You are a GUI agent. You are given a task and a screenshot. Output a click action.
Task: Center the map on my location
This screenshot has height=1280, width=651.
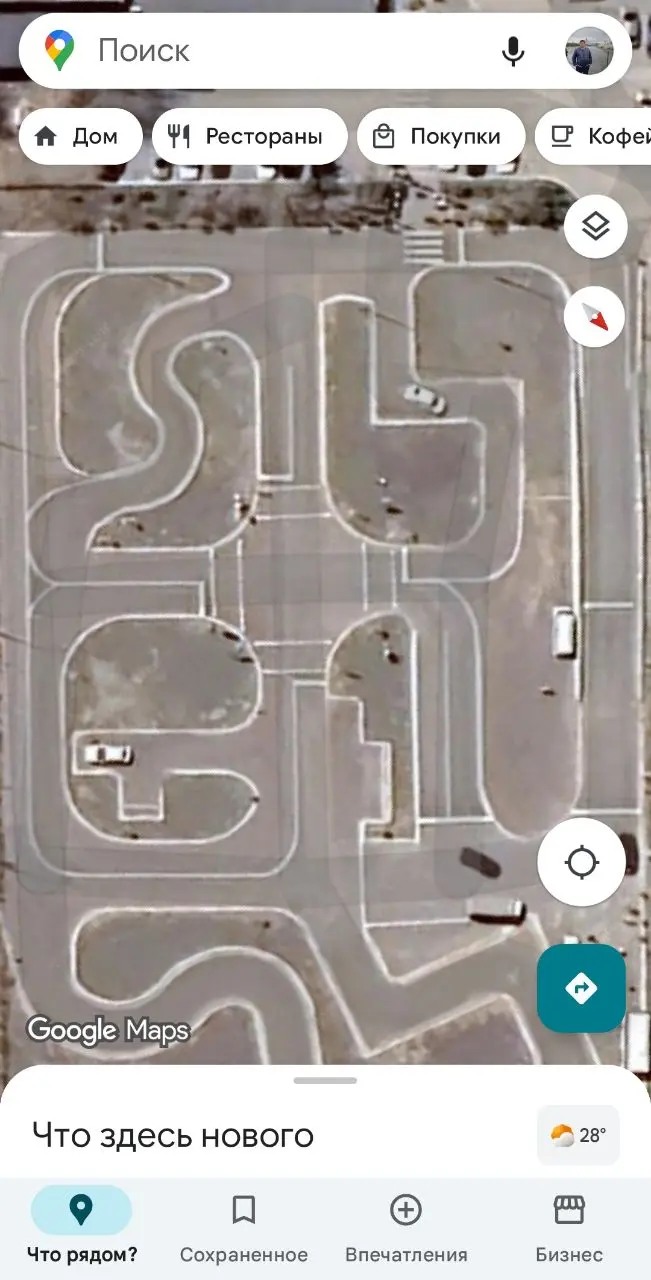coord(582,862)
